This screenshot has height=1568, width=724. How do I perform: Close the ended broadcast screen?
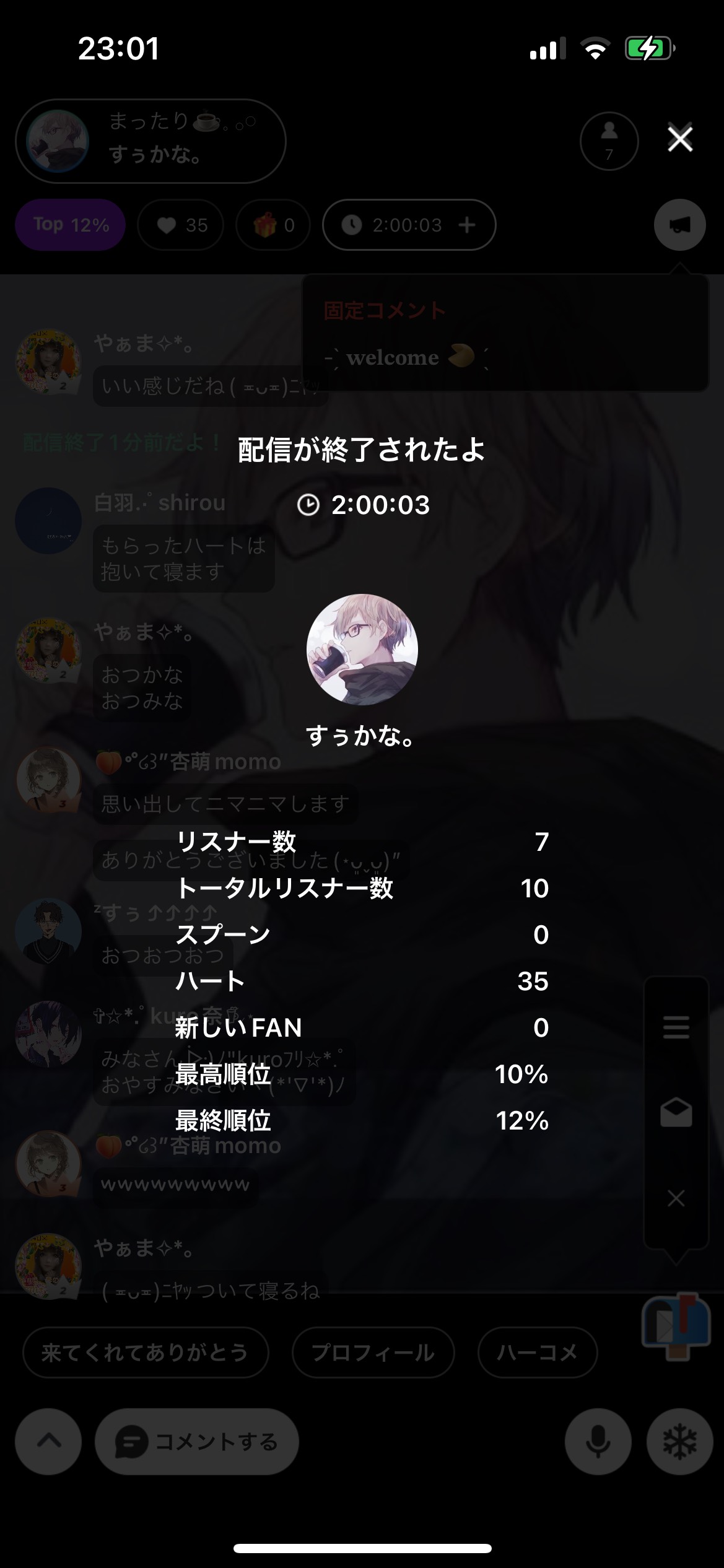(679, 139)
